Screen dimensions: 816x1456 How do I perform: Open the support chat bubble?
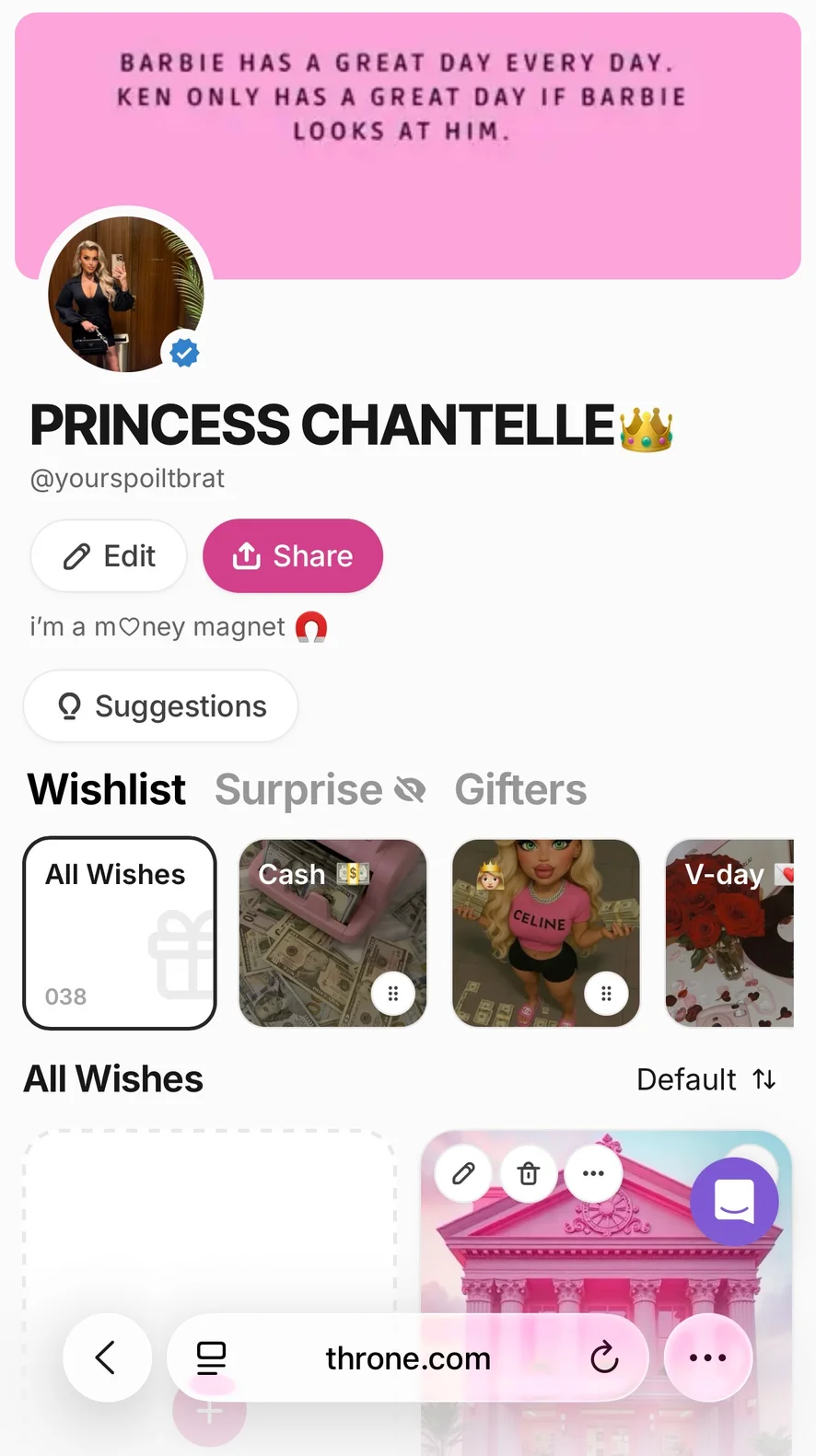click(734, 1202)
